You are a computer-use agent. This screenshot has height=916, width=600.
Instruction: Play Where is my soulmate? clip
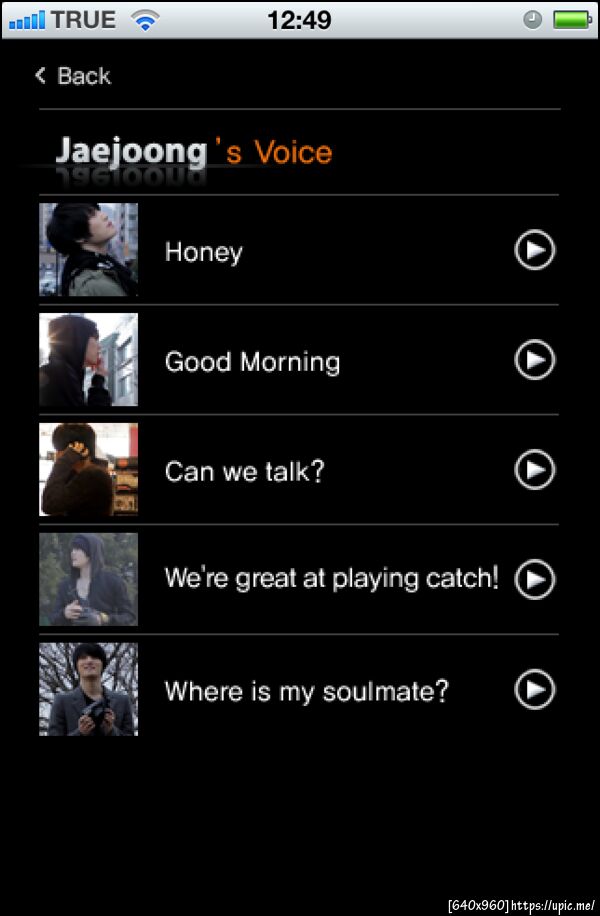[x=535, y=689]
